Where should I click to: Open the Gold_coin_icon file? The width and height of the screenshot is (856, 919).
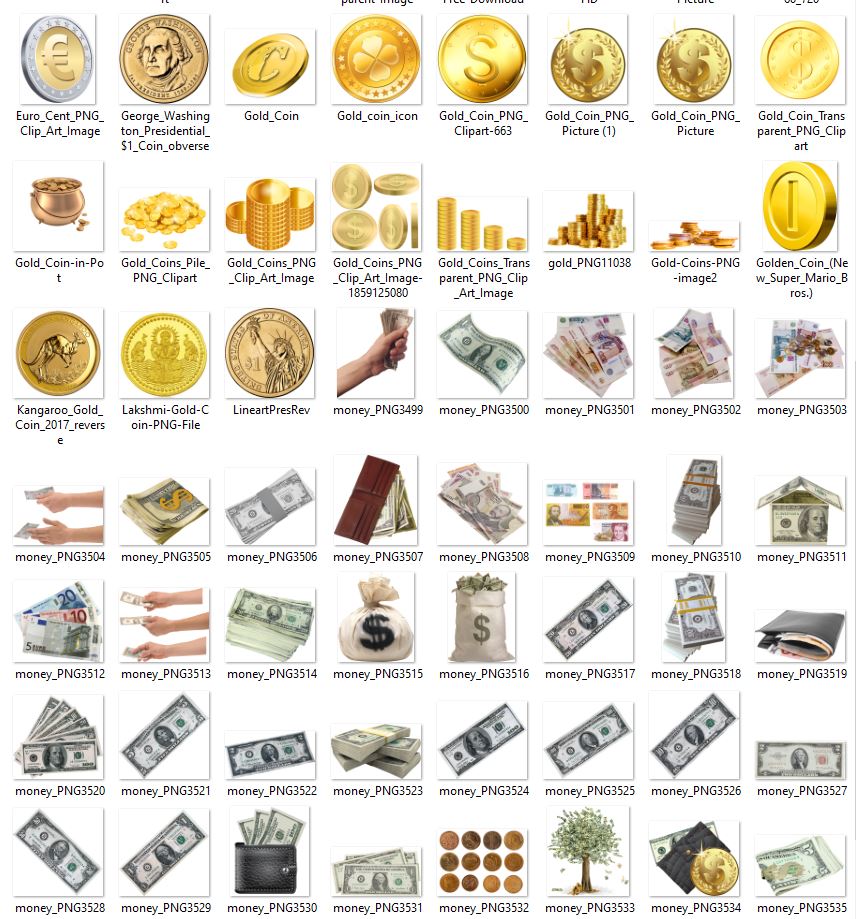coord(376,59)
